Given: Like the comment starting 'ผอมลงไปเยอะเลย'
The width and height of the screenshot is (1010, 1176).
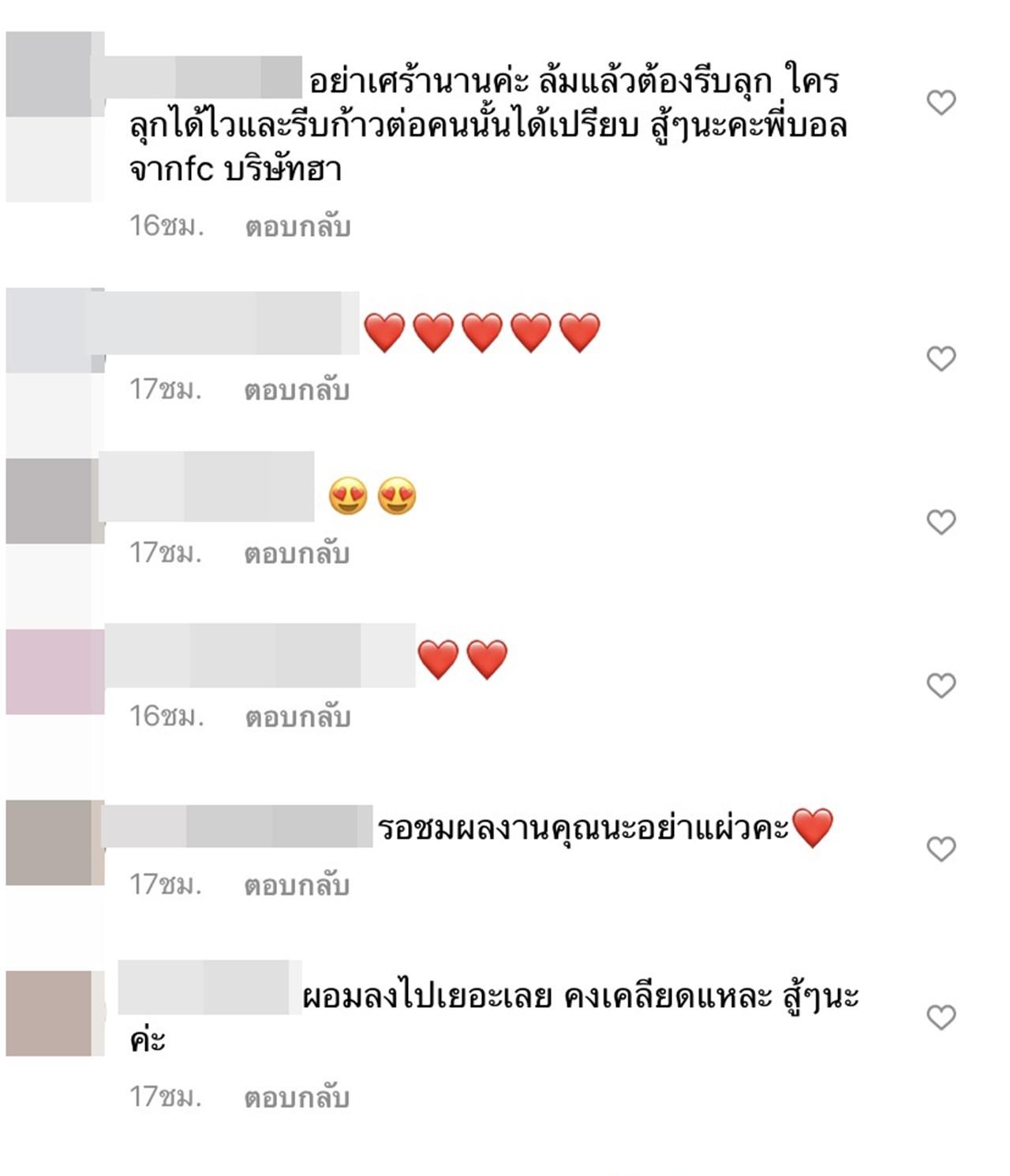Looking at the screenshot, I should [x=941, y=1017].
